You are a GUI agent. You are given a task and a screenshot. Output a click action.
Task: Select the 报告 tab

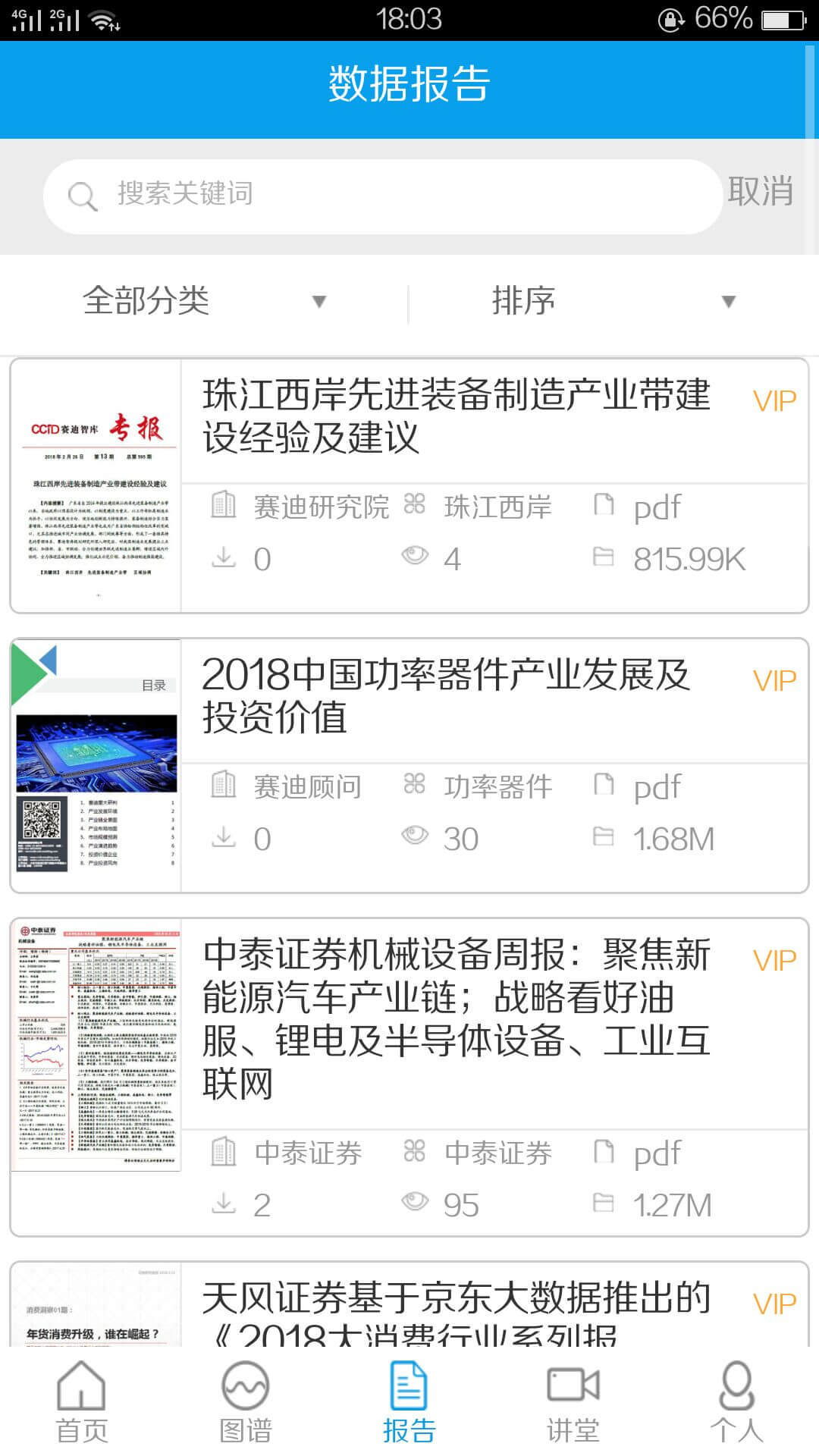(409, 1403)
